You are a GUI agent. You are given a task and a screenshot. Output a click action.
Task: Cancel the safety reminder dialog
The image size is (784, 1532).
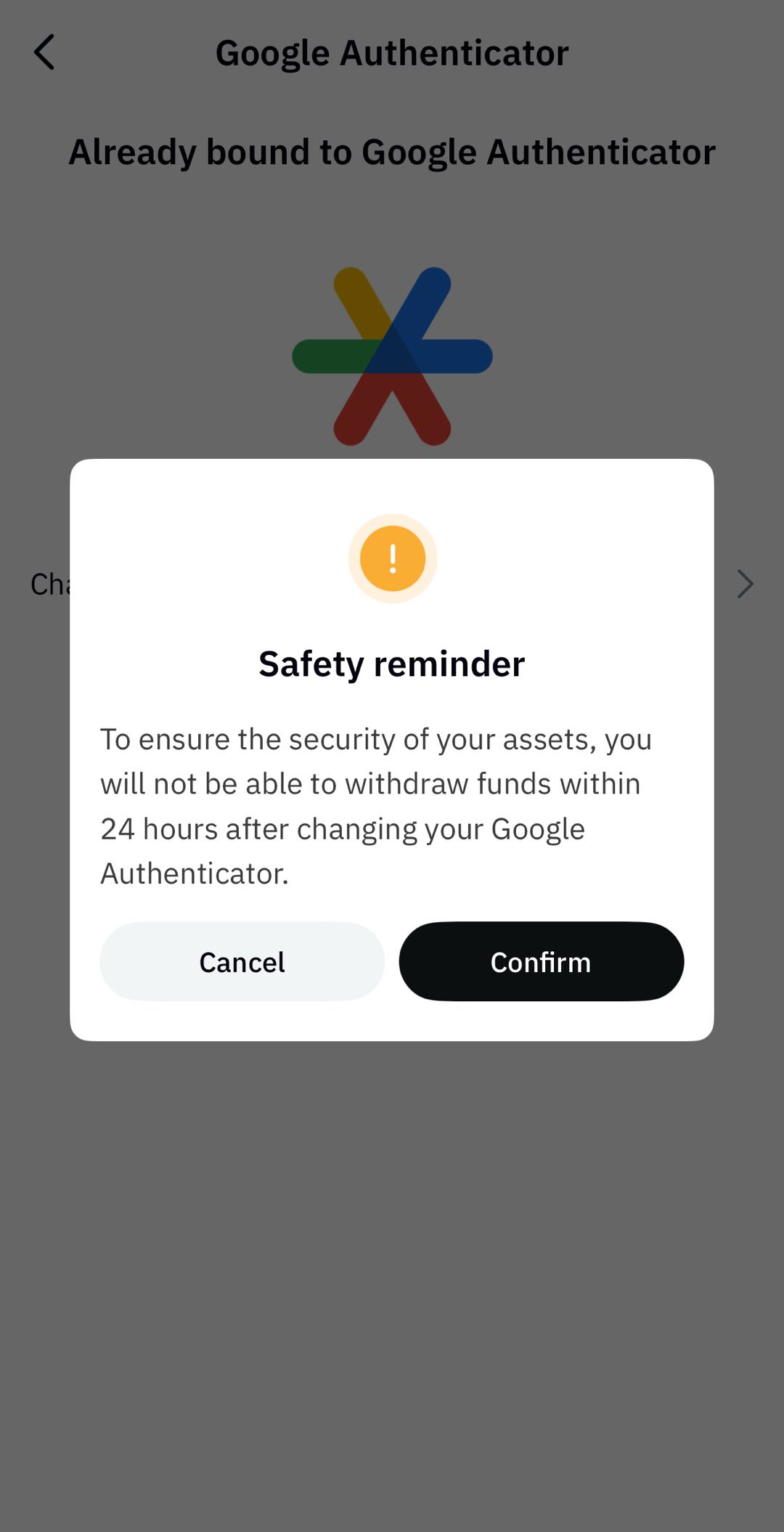(242, 961)
